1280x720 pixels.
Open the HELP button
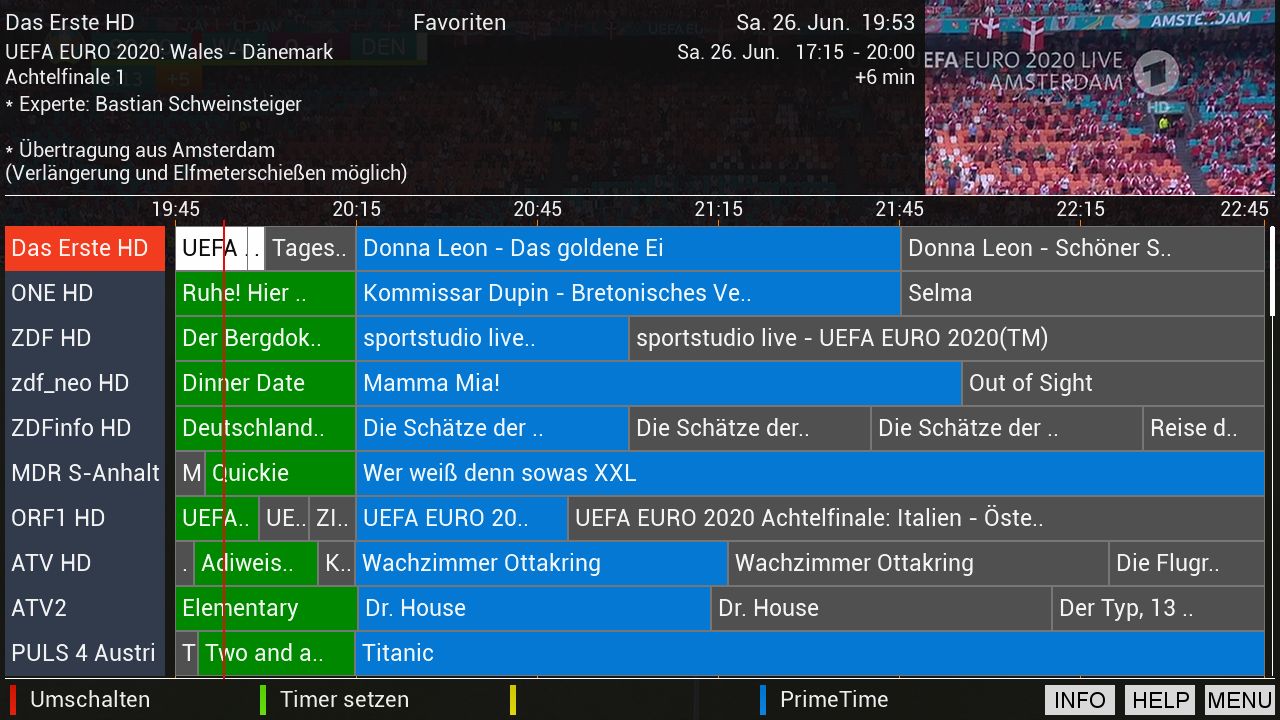pyautogui.click(x=1160, y=700)
